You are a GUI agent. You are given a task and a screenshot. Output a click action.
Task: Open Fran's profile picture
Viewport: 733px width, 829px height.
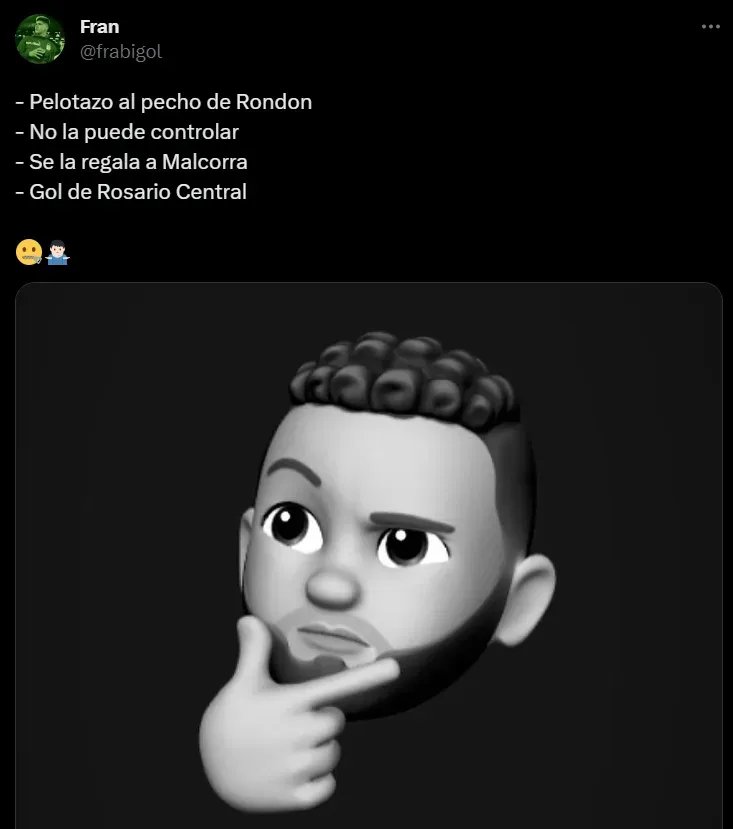40,39
